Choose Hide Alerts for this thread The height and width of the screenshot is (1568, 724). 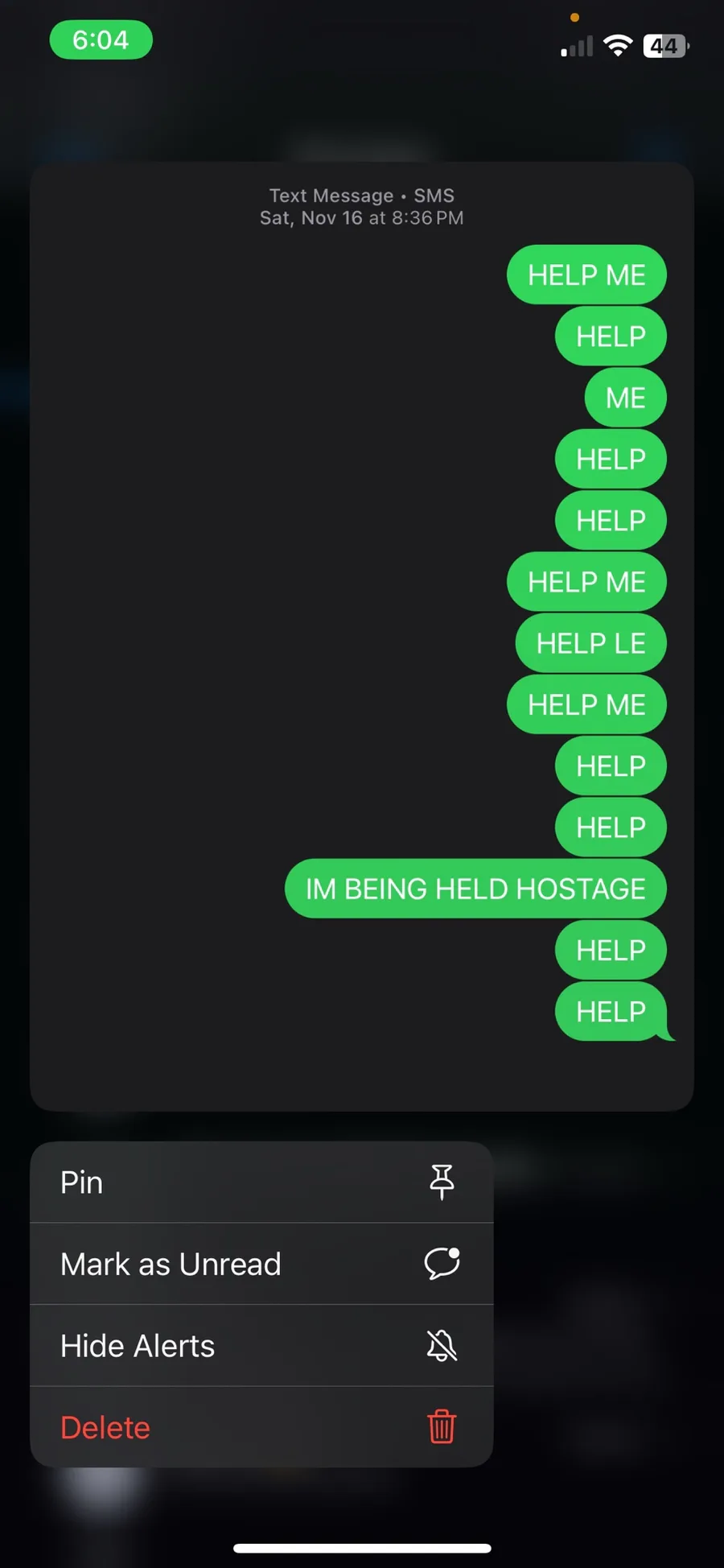(x=261, y=1345)
